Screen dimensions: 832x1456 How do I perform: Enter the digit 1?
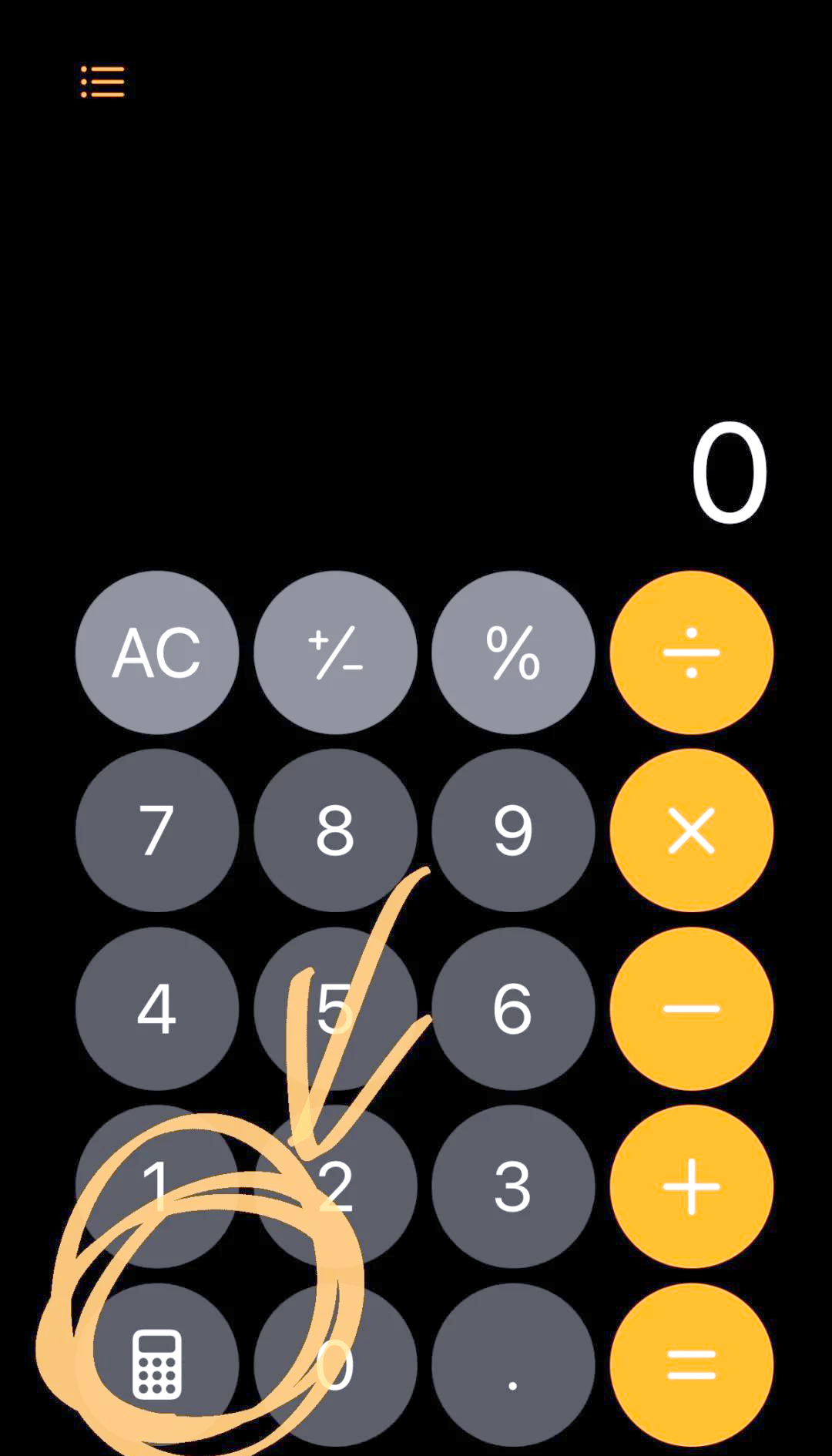(157, 1186)
